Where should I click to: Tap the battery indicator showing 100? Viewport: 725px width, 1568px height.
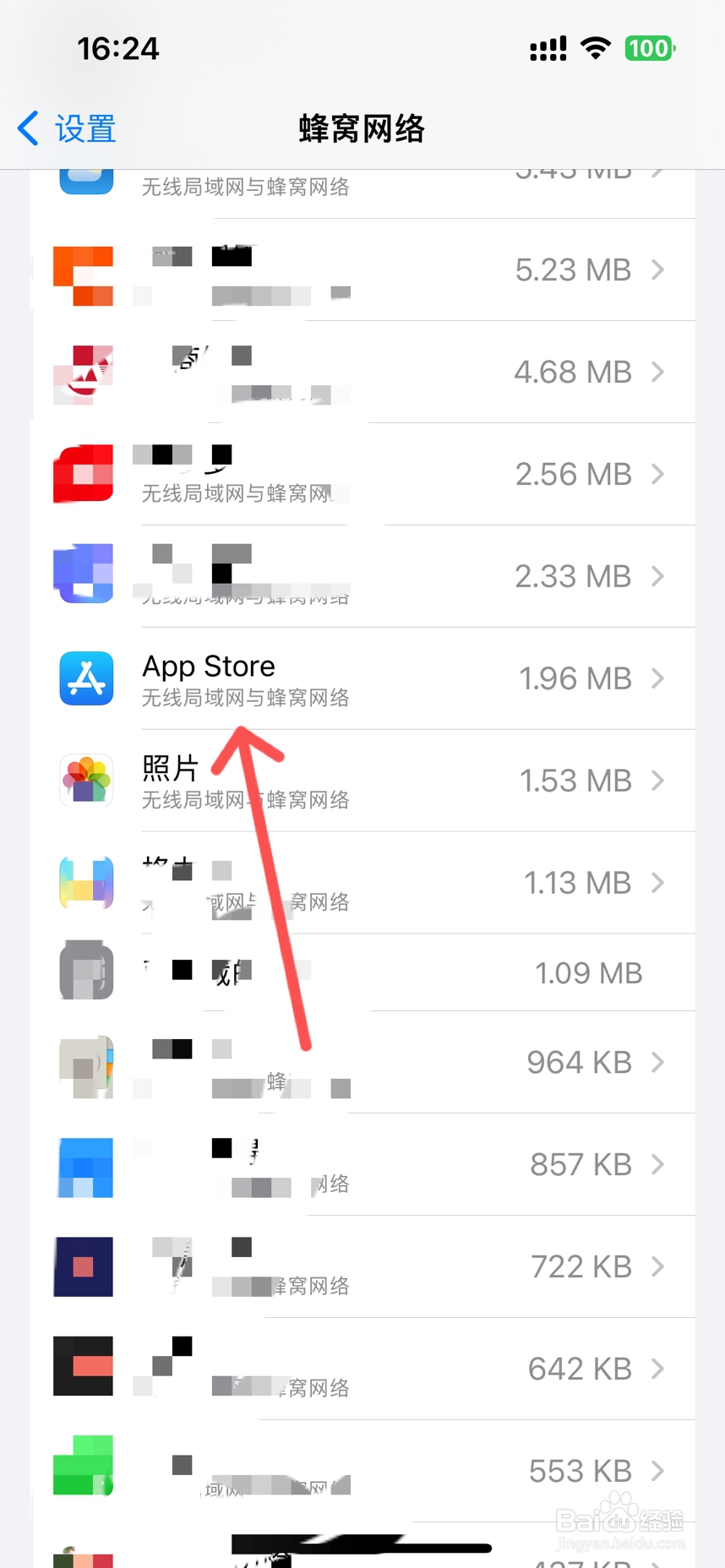pyautogui.click(x=649, y=48)
